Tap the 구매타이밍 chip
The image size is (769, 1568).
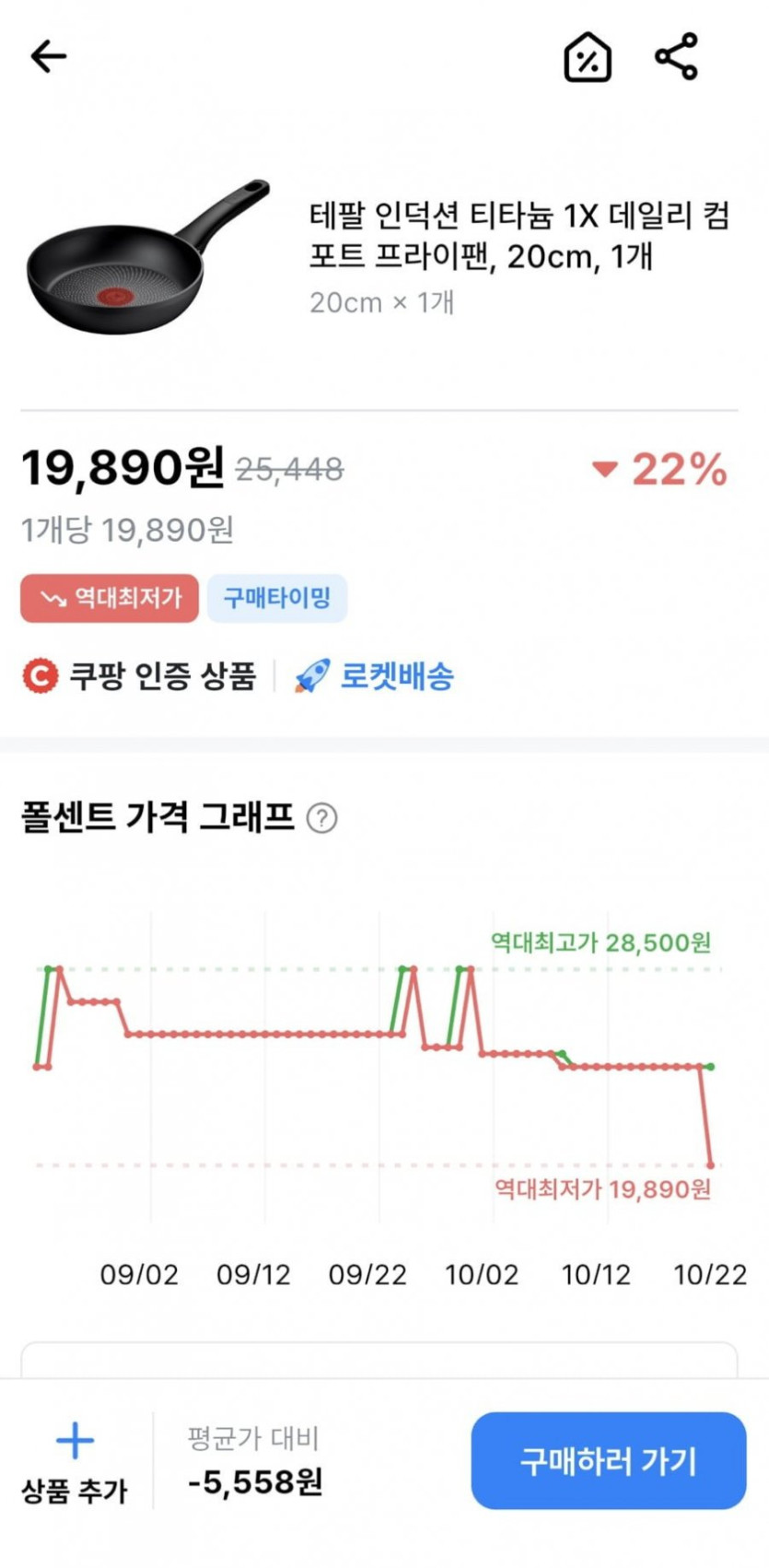(x=276, y=598)
